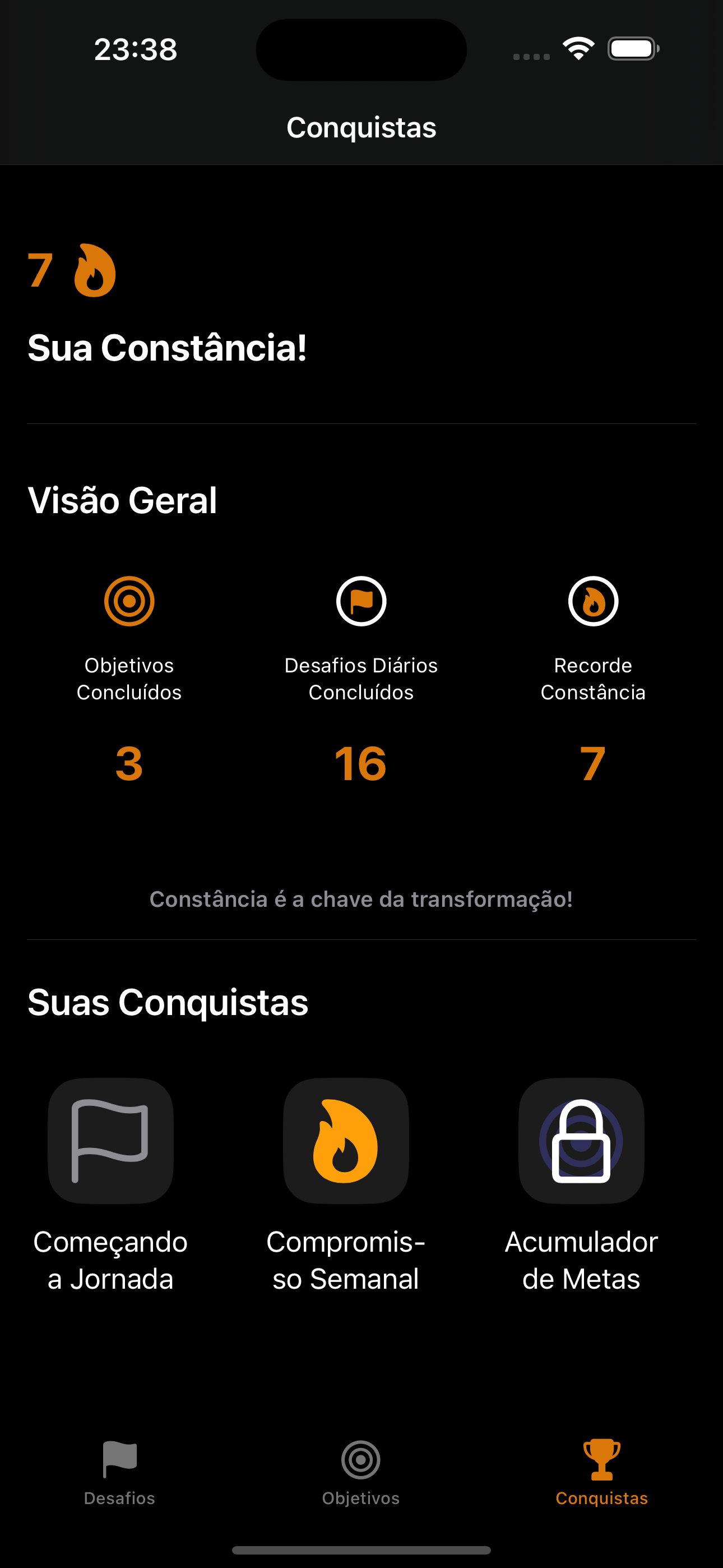The image size is (723, 1568).
Task: Open the Suas Conquistas section header
Action: pyautogui.click(x=168, y=1002)
